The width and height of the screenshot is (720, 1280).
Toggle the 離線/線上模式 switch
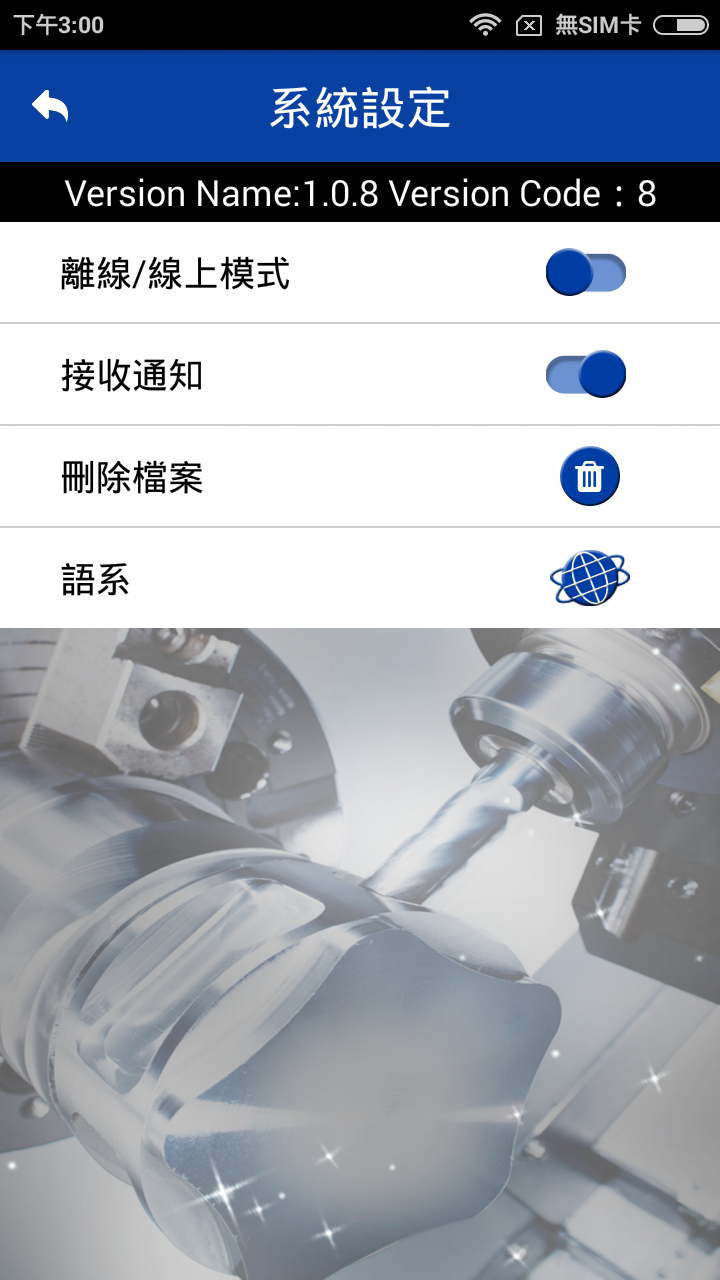586,273
